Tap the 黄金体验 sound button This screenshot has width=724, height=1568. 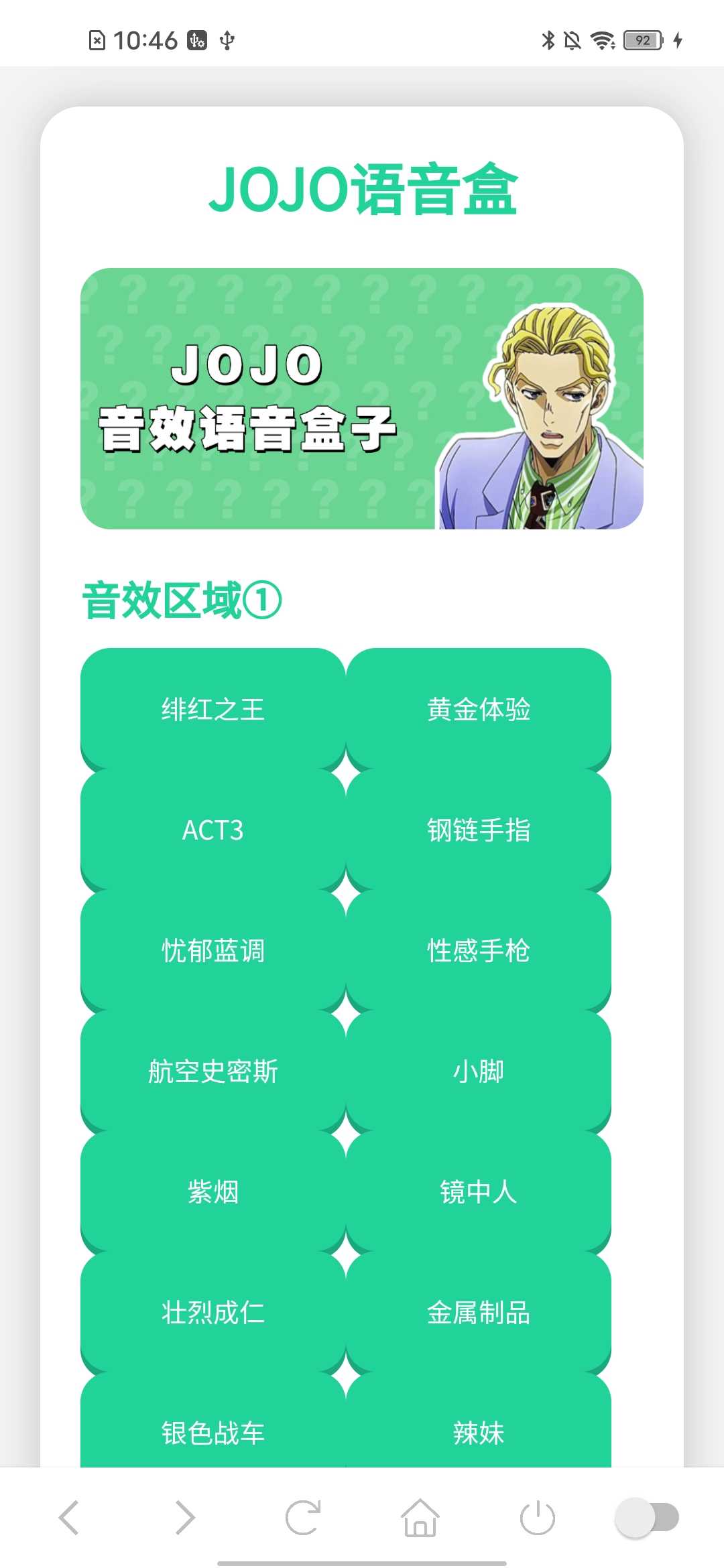pyautogui.click(x=478, y=709)
